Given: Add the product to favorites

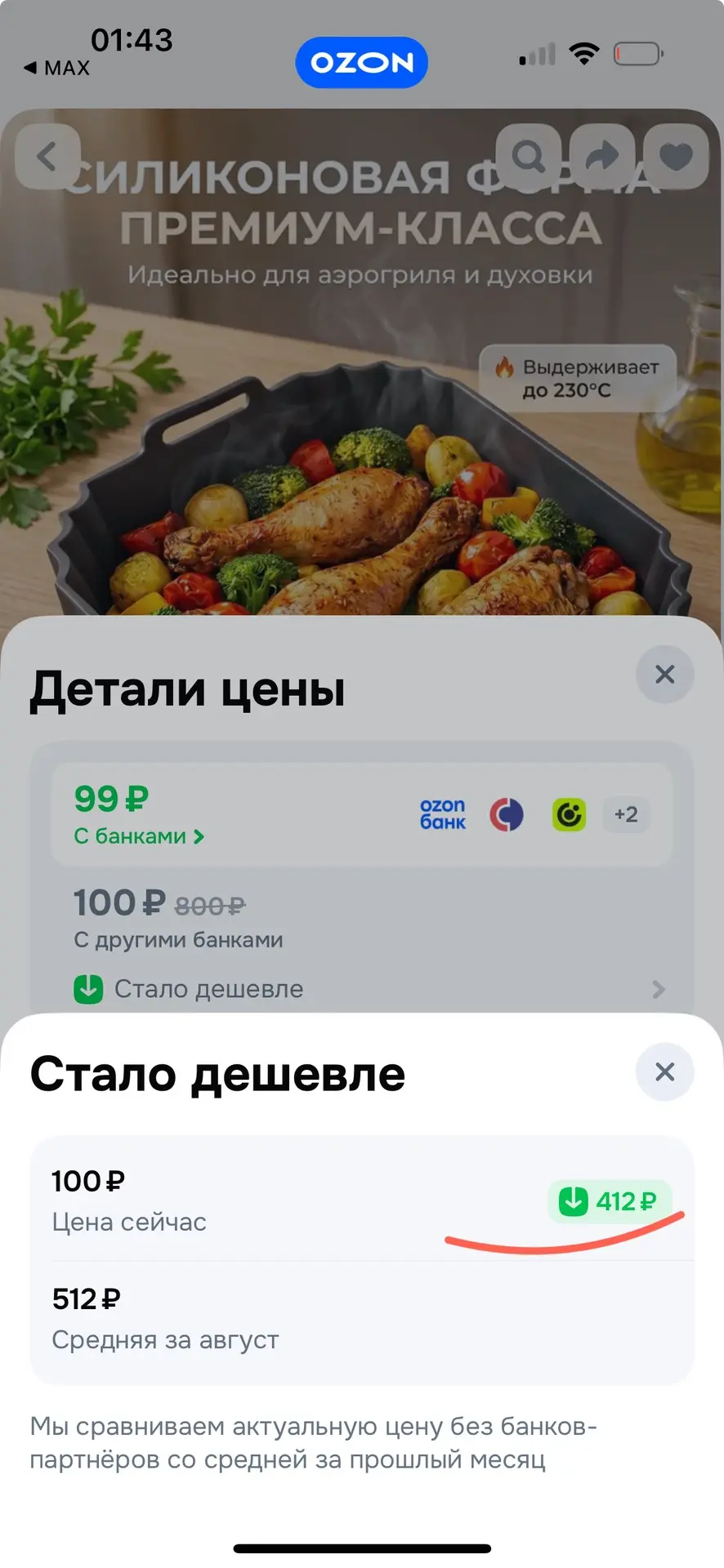Looking at the screenshot, I should pyautogui.click(x=676, y=156).
